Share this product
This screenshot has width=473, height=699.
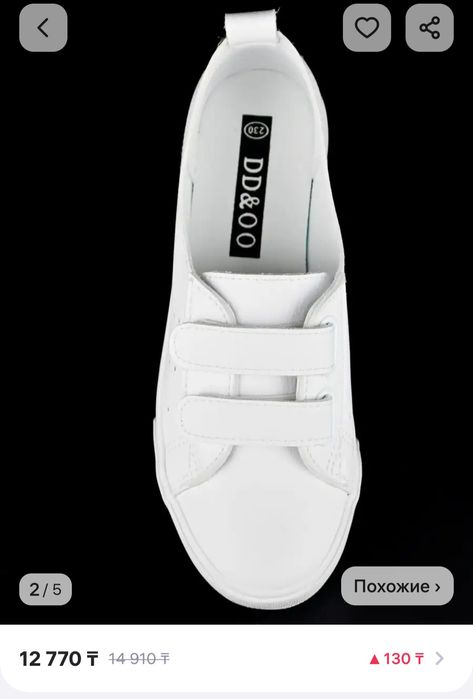(429, 28)
